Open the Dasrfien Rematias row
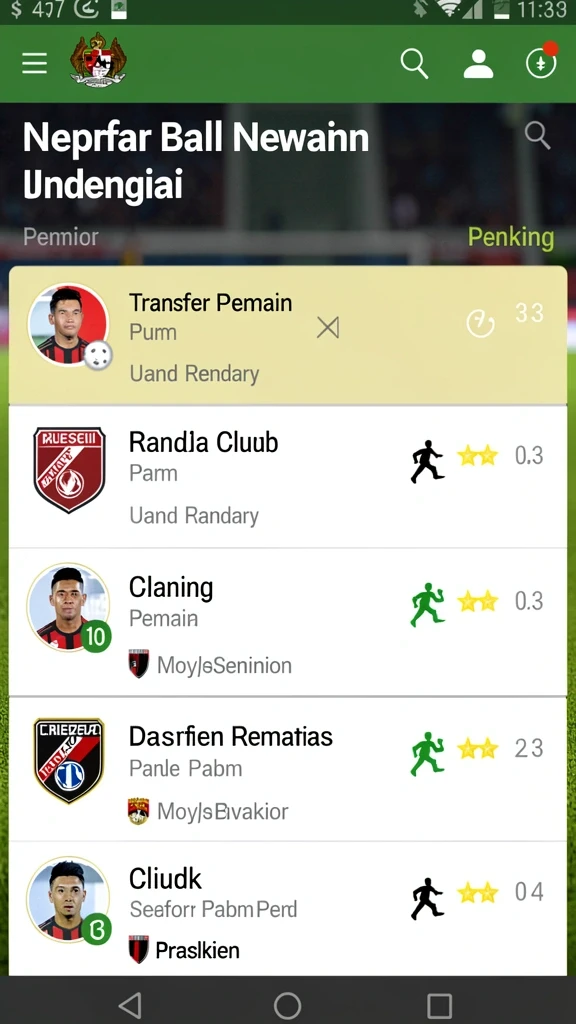The image size is (576, 1024). (287, 769)
